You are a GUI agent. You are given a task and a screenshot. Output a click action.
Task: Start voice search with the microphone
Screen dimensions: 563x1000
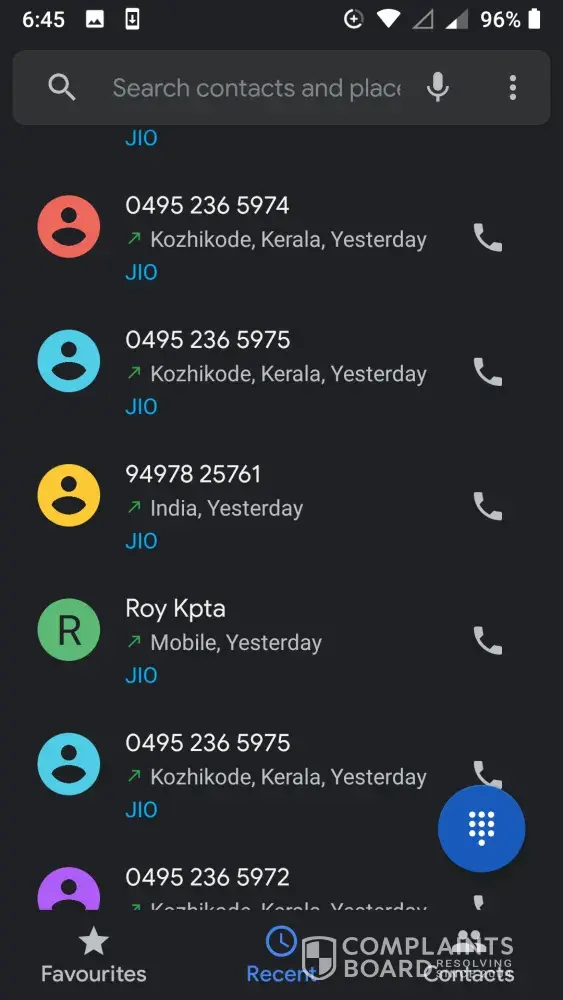click(437, 87)
